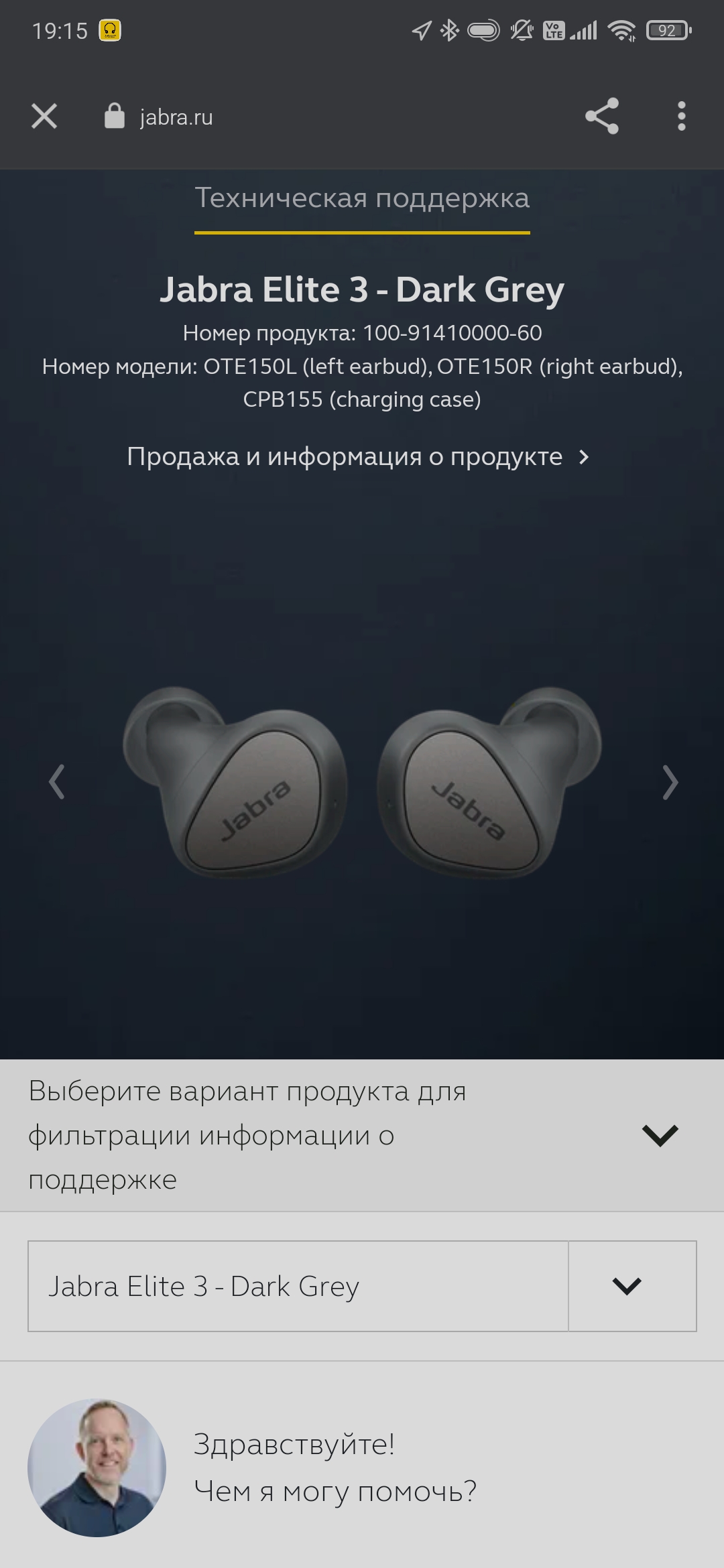Expand the product variant filter section
This screenshot has width=724, height=1568.
660,1135
